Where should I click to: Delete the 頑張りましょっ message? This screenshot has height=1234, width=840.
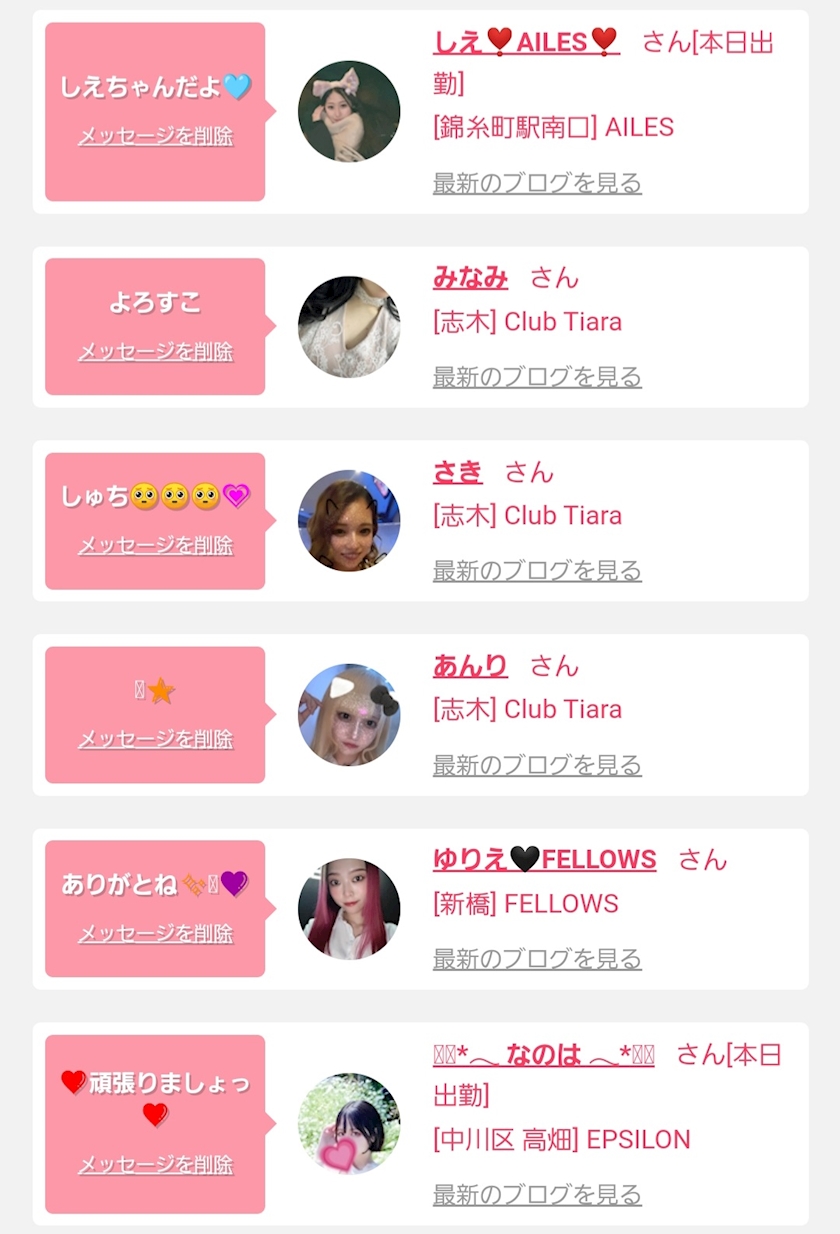click(x=155, y=1165)
